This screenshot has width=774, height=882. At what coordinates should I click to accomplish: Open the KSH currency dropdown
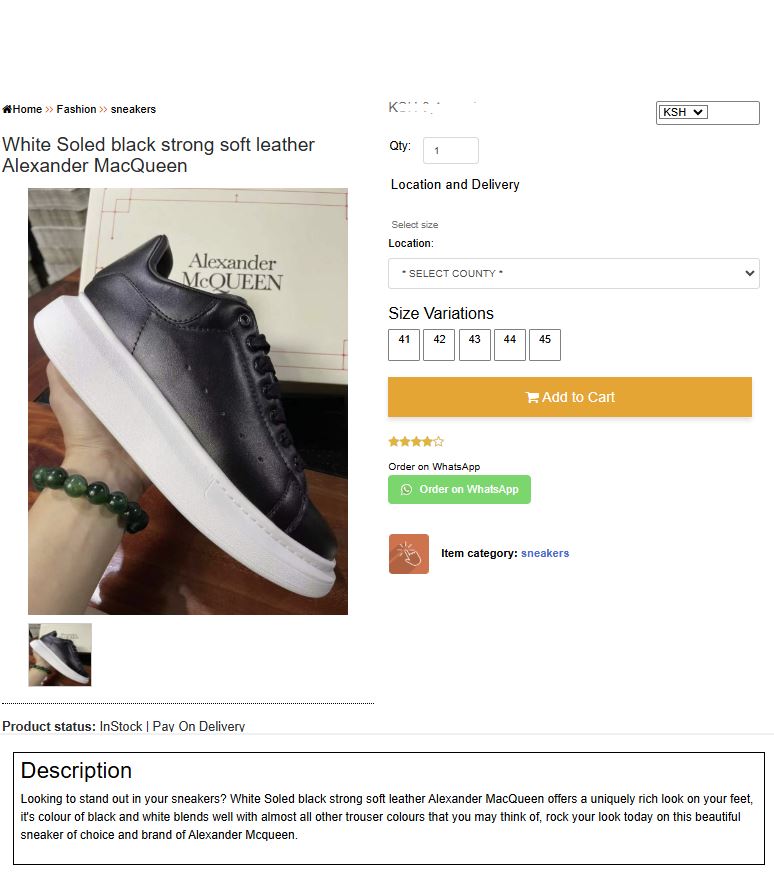pyautogui.click(x=683, y=112)
